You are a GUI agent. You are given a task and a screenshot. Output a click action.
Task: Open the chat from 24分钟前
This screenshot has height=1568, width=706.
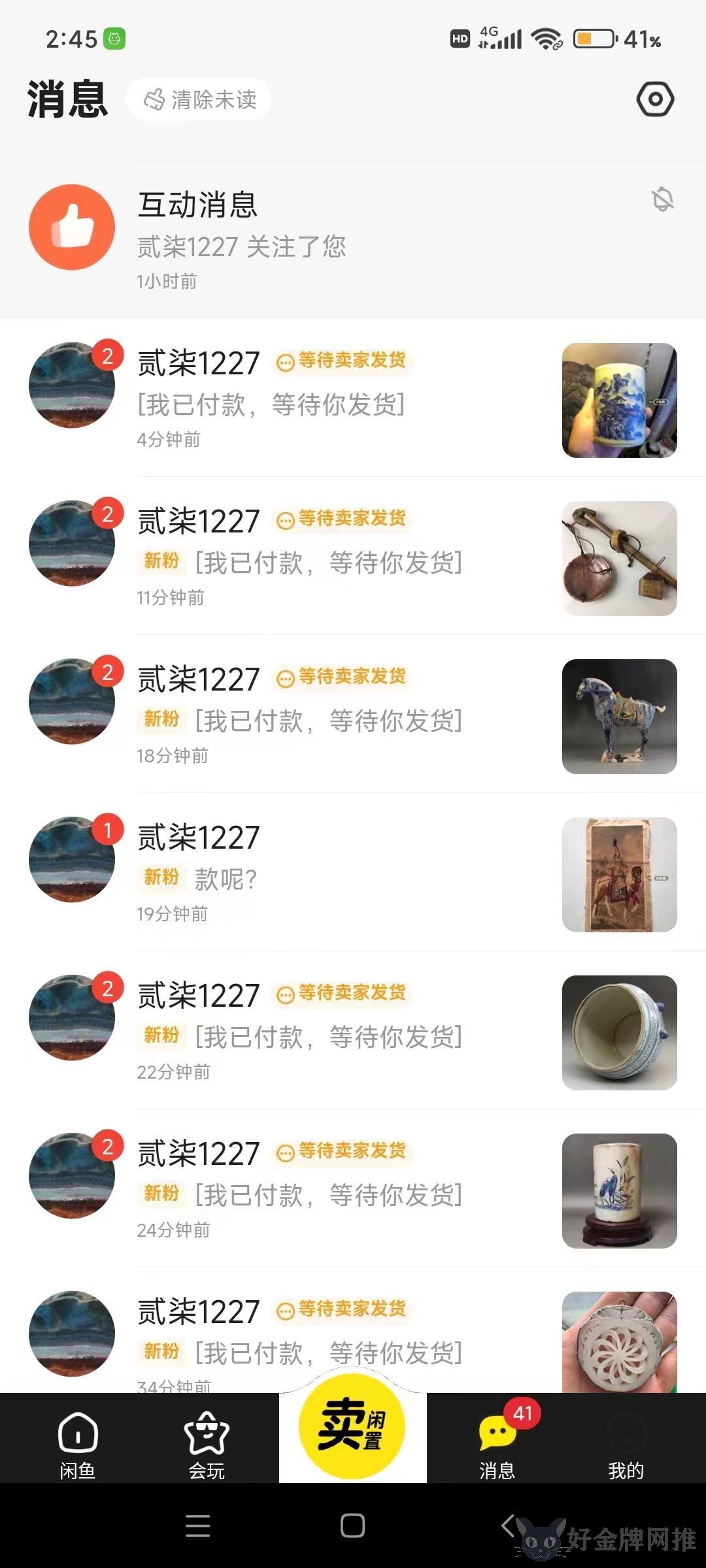point(353,1189)
